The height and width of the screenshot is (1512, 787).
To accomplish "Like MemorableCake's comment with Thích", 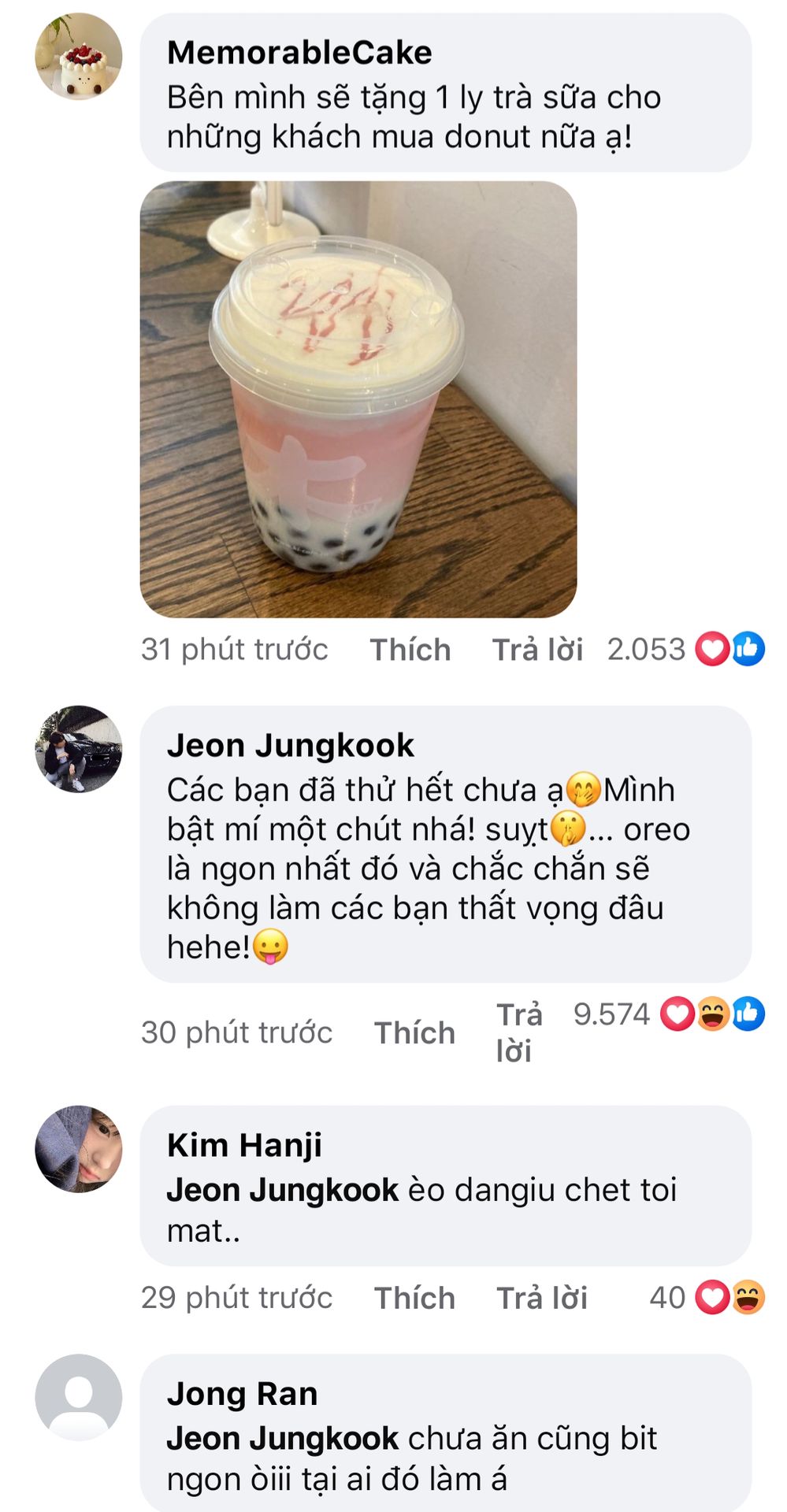I will point(410,650).
